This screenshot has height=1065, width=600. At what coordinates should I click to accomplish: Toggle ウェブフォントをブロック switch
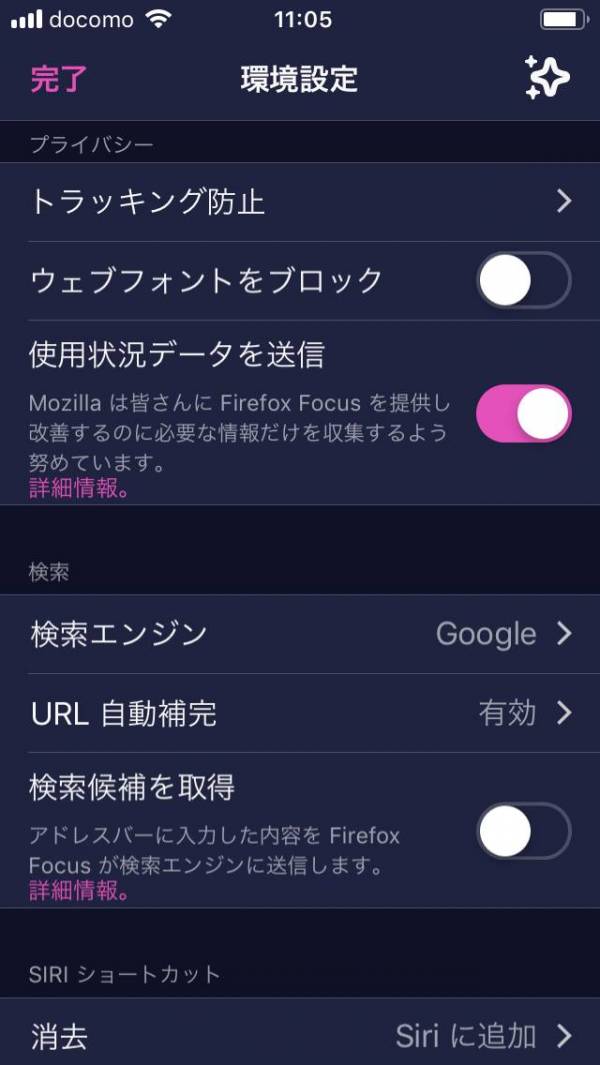coord(523,281)
